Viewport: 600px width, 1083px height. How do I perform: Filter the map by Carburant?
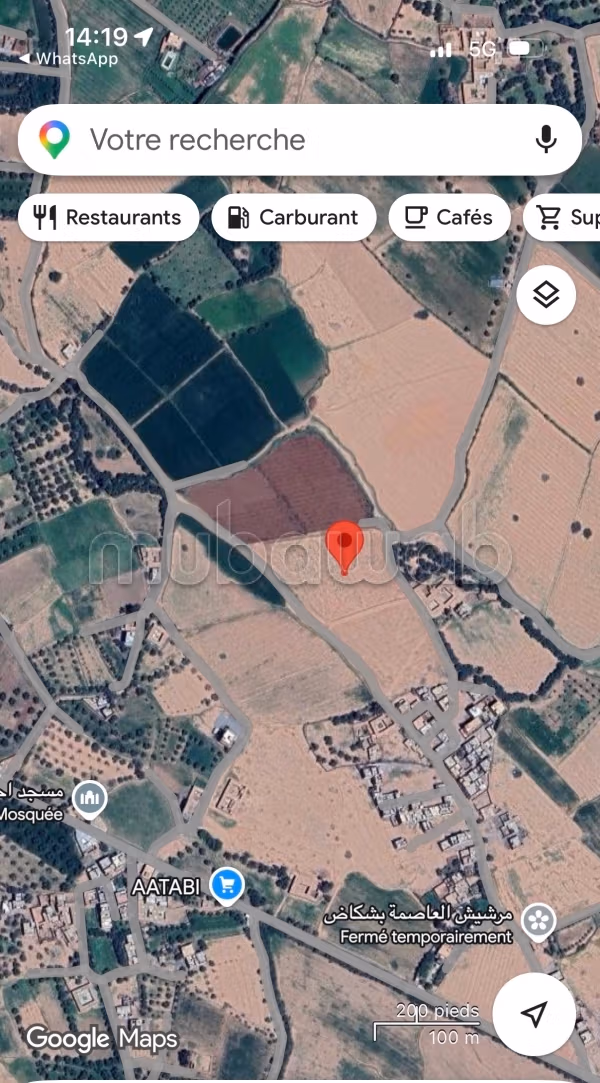pos(293,218)
